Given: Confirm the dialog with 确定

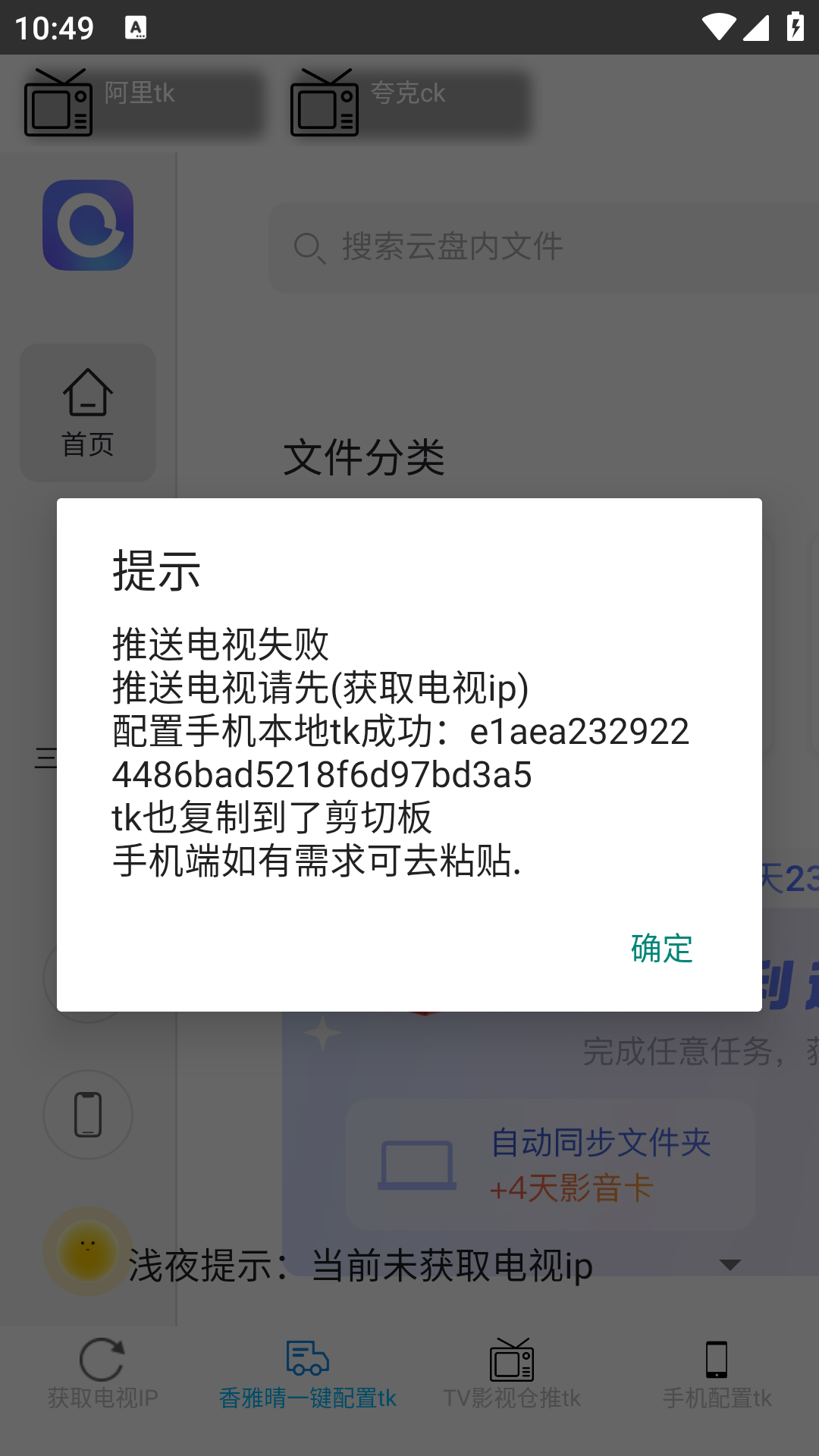Looking at the screenshot, I should coord(662,948).
